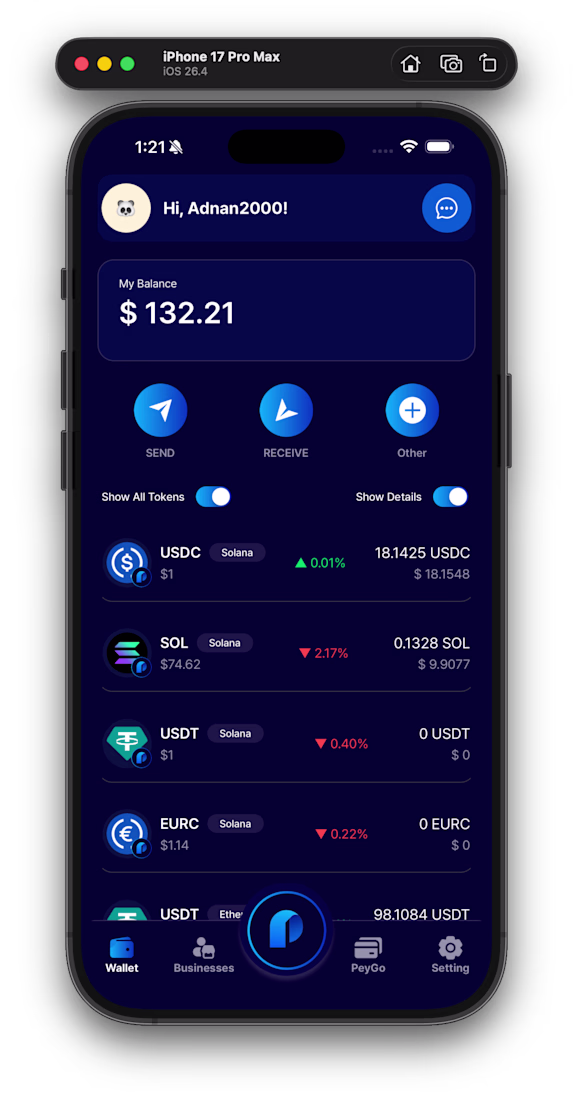Select the USDT Solana token with 0 balance

point(286,744)
